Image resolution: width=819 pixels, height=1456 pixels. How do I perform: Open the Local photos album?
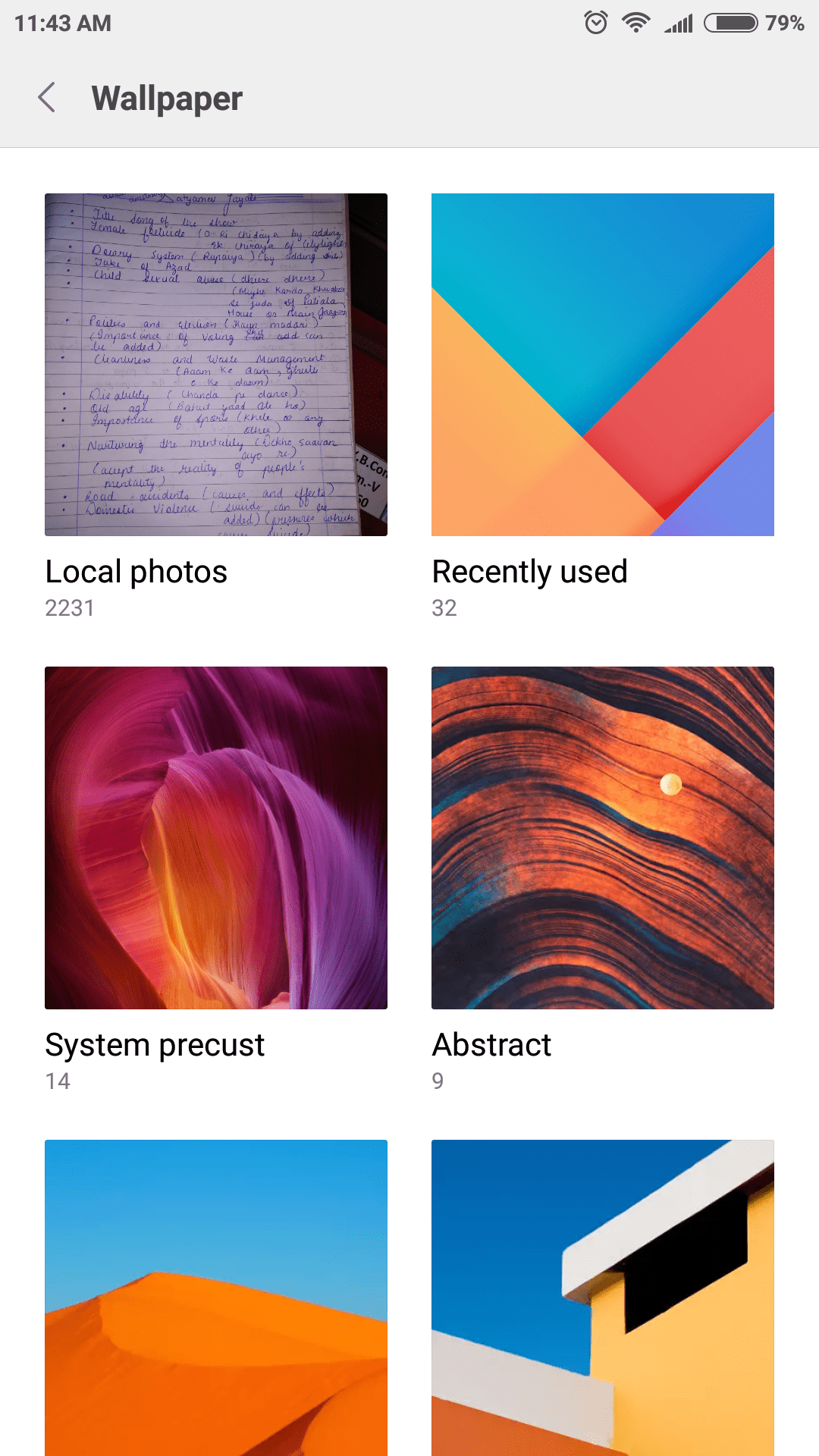[216, 365]
